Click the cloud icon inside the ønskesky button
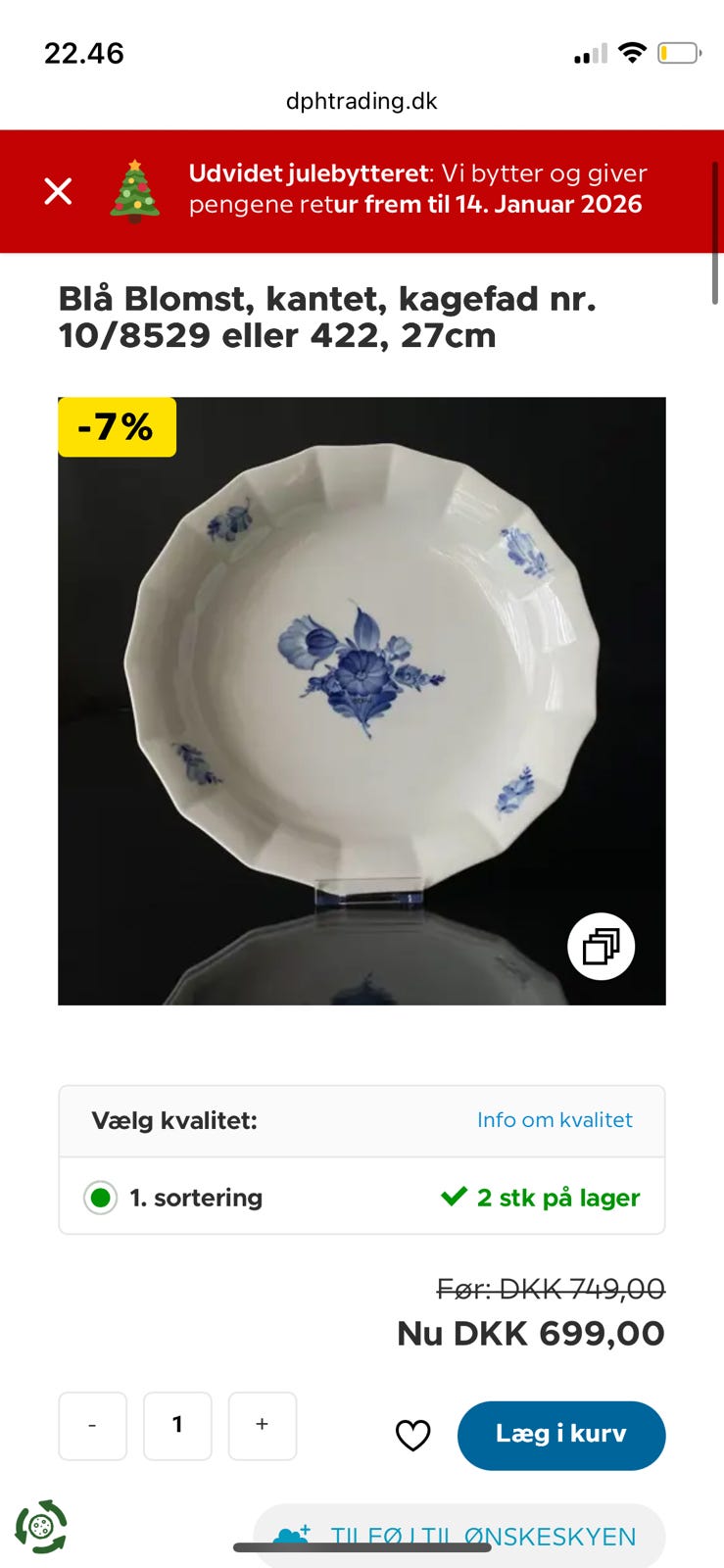This screenshot has width=724, height=1568. (291, 1531)
